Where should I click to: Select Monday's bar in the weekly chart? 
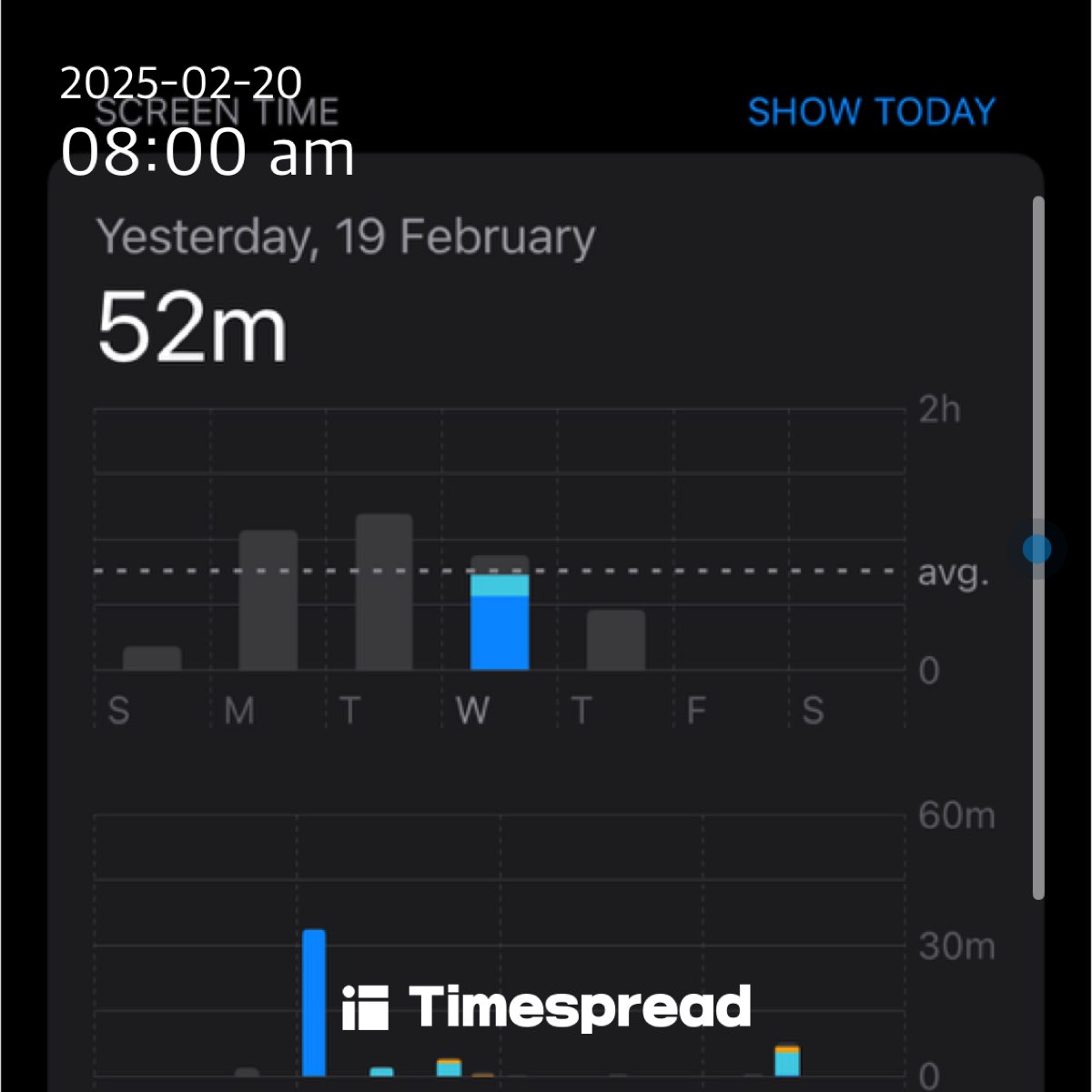coord(268,601)
